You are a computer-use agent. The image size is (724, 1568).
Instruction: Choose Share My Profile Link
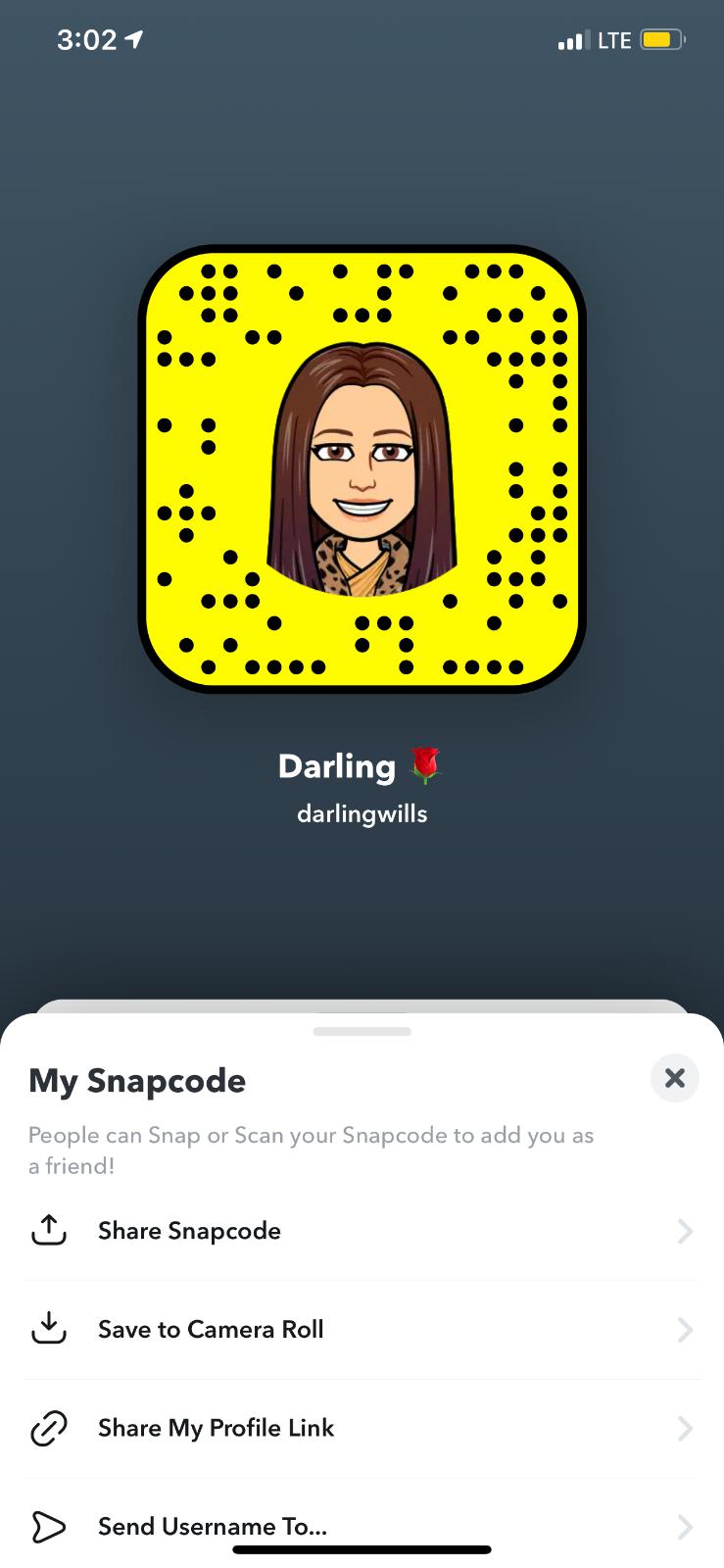(216, 1428)
